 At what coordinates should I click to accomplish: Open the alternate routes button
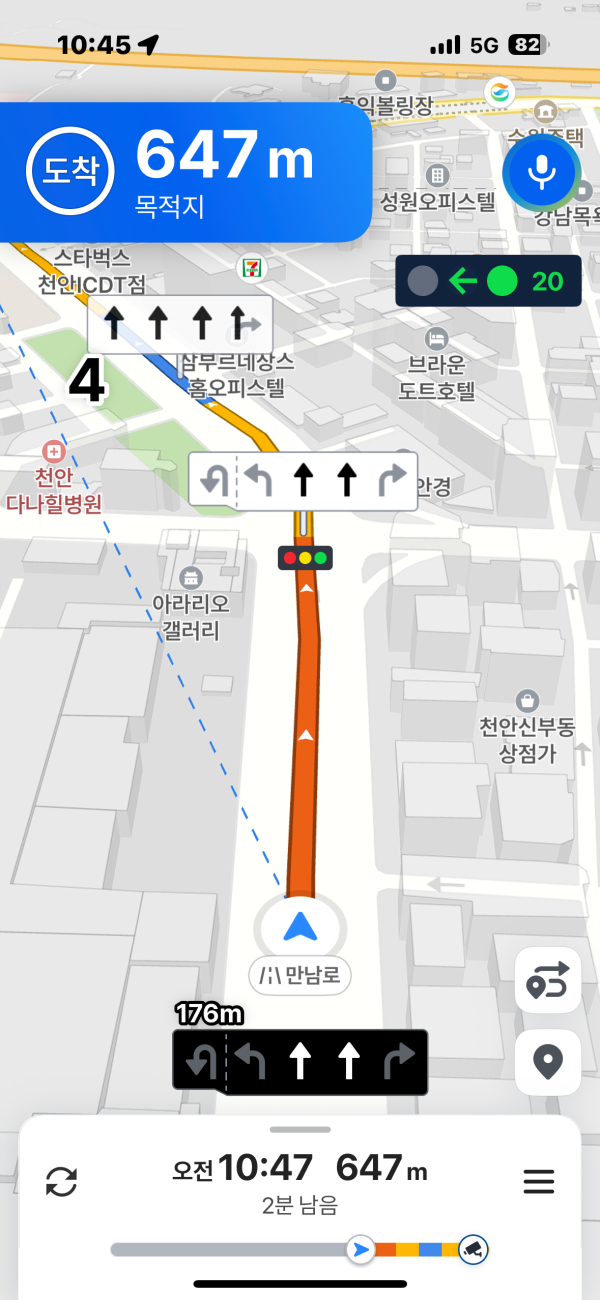coord(548,981)
